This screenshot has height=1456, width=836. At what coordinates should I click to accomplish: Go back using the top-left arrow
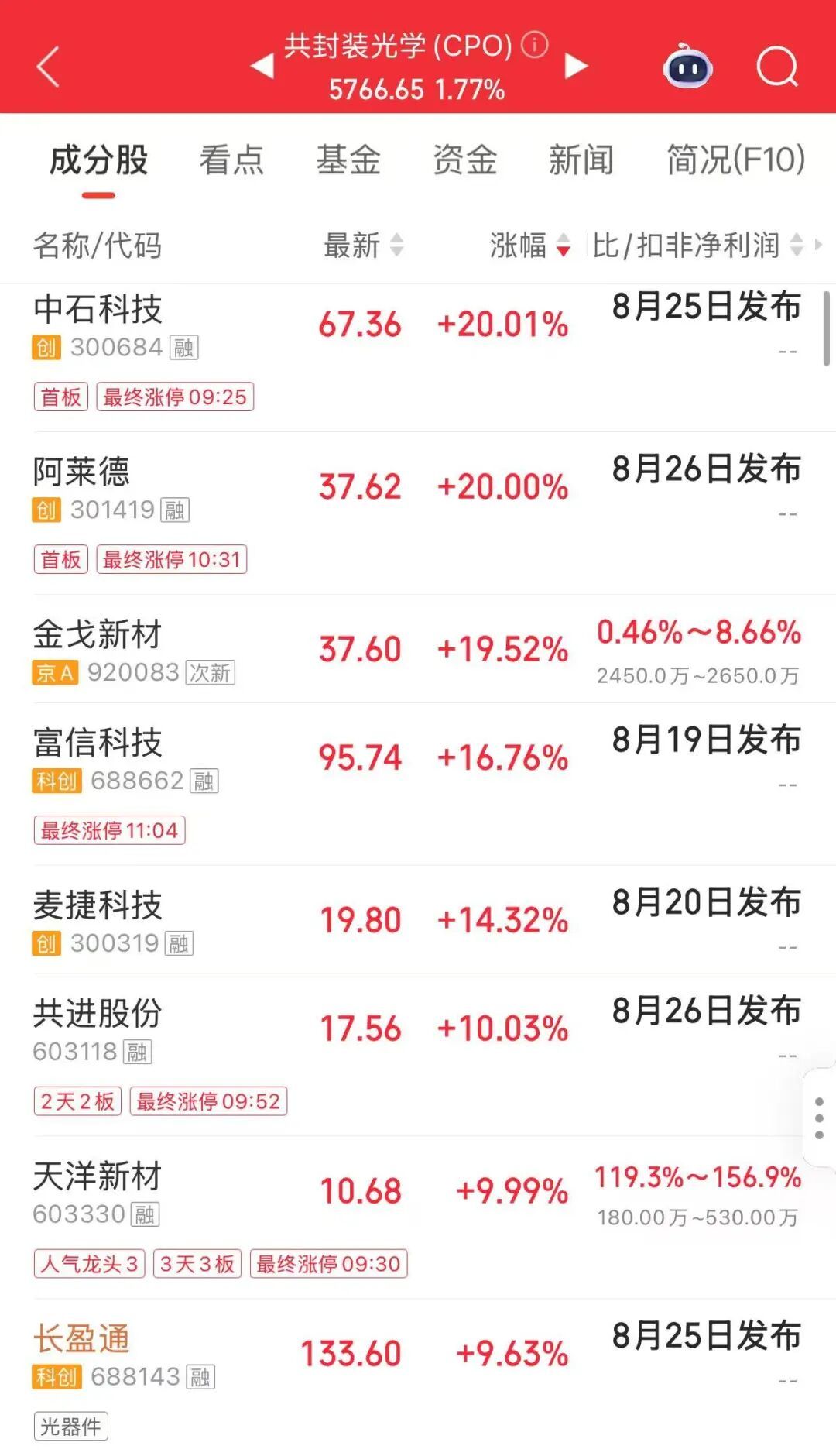click(48, 67)
